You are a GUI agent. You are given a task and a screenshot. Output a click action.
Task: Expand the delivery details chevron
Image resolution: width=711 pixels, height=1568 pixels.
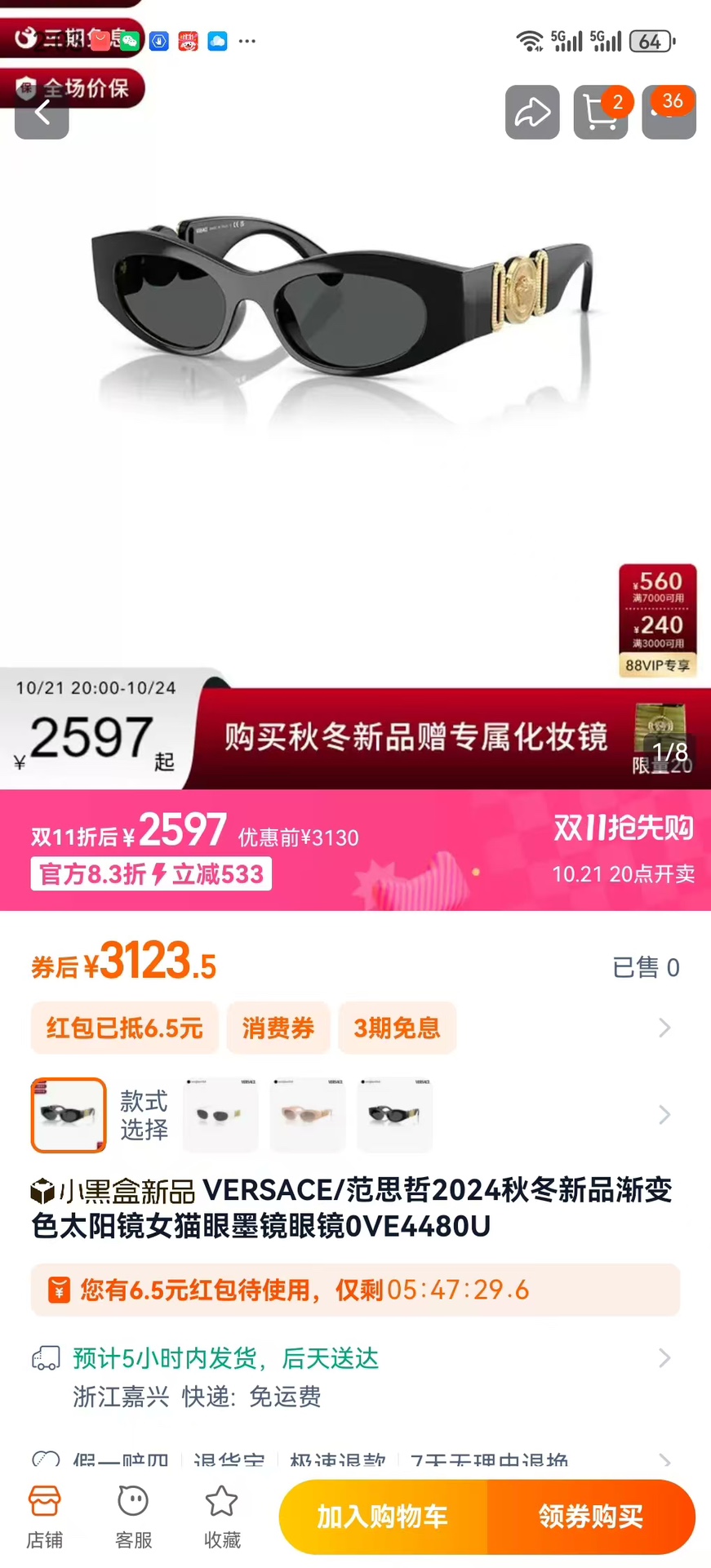pos(664,1357)
